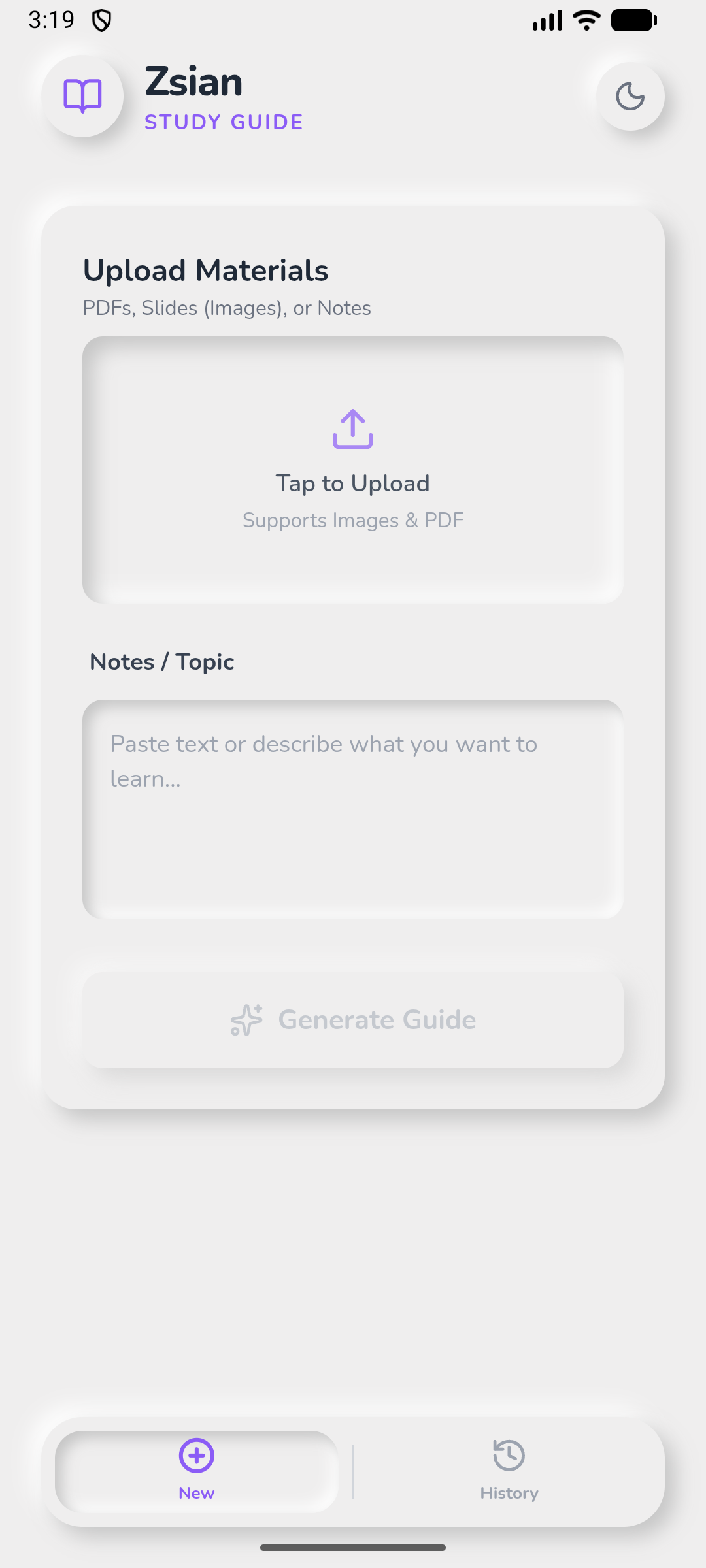Tap to Upload images or PDF
This screenshot has width=706, height=1568.
coord(352,469)
